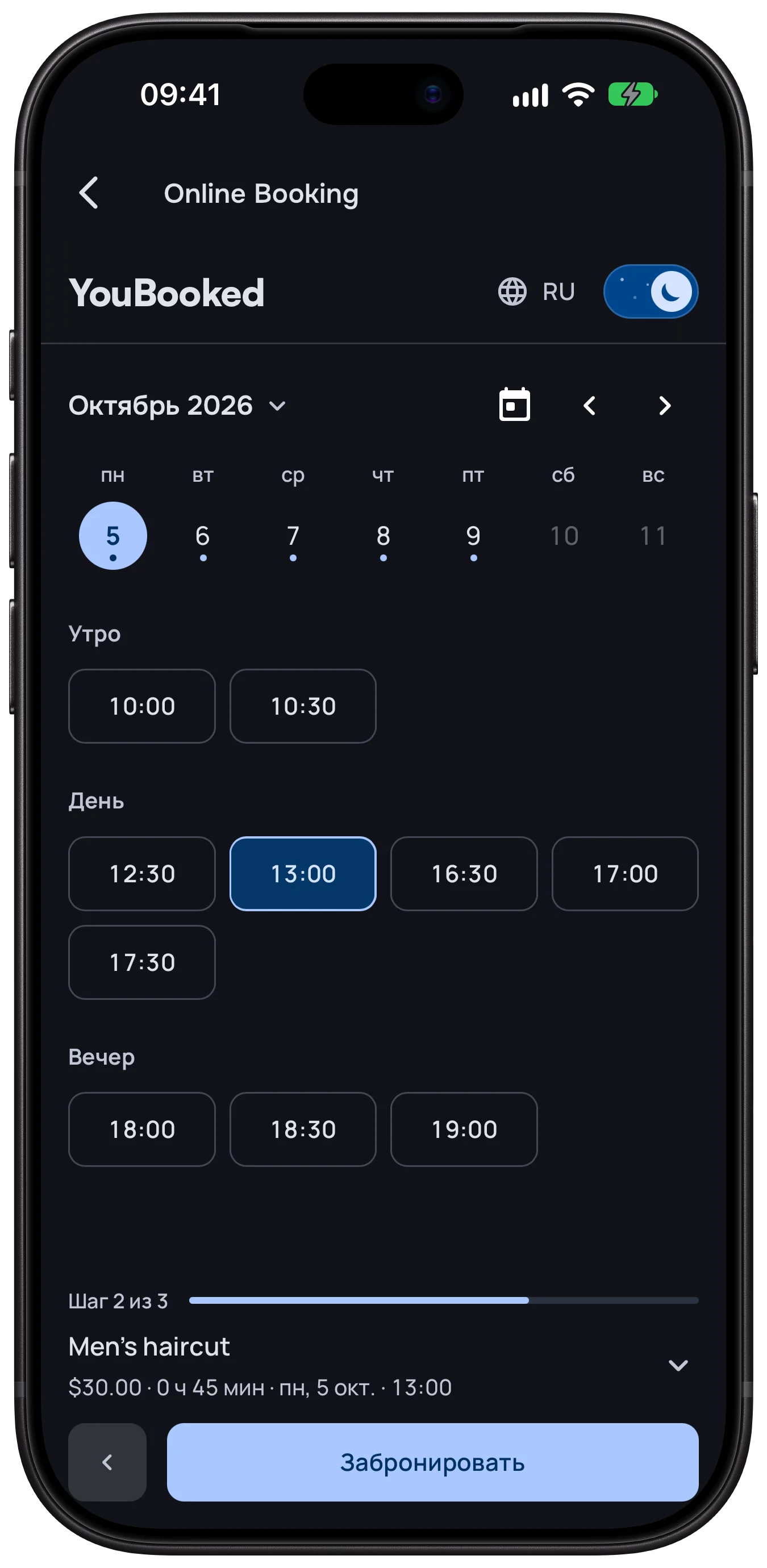This screenshot has height=1568, width=767.
Task: Expand the Октябрь 2026 month picker
Action: pos(177,406)
